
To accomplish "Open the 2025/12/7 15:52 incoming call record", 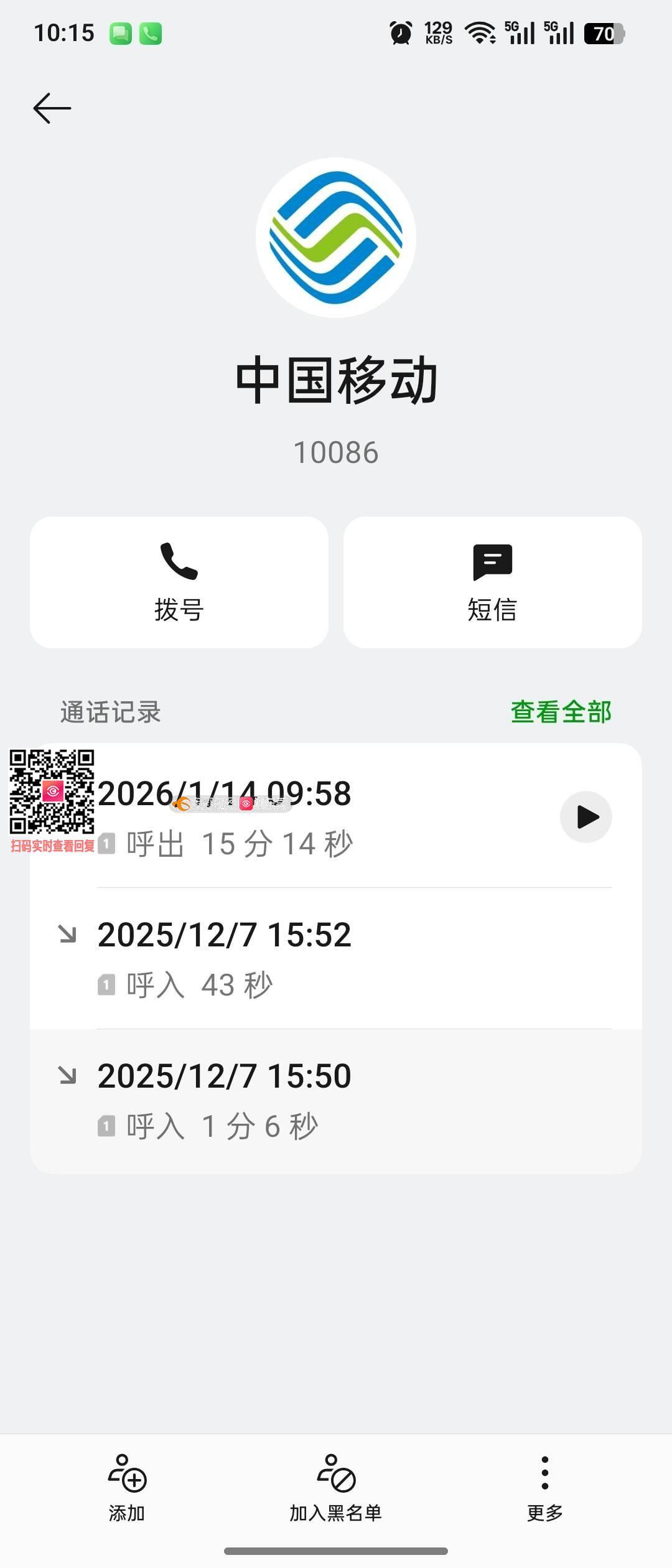I will pyautogui.click(x=336, y=958).
